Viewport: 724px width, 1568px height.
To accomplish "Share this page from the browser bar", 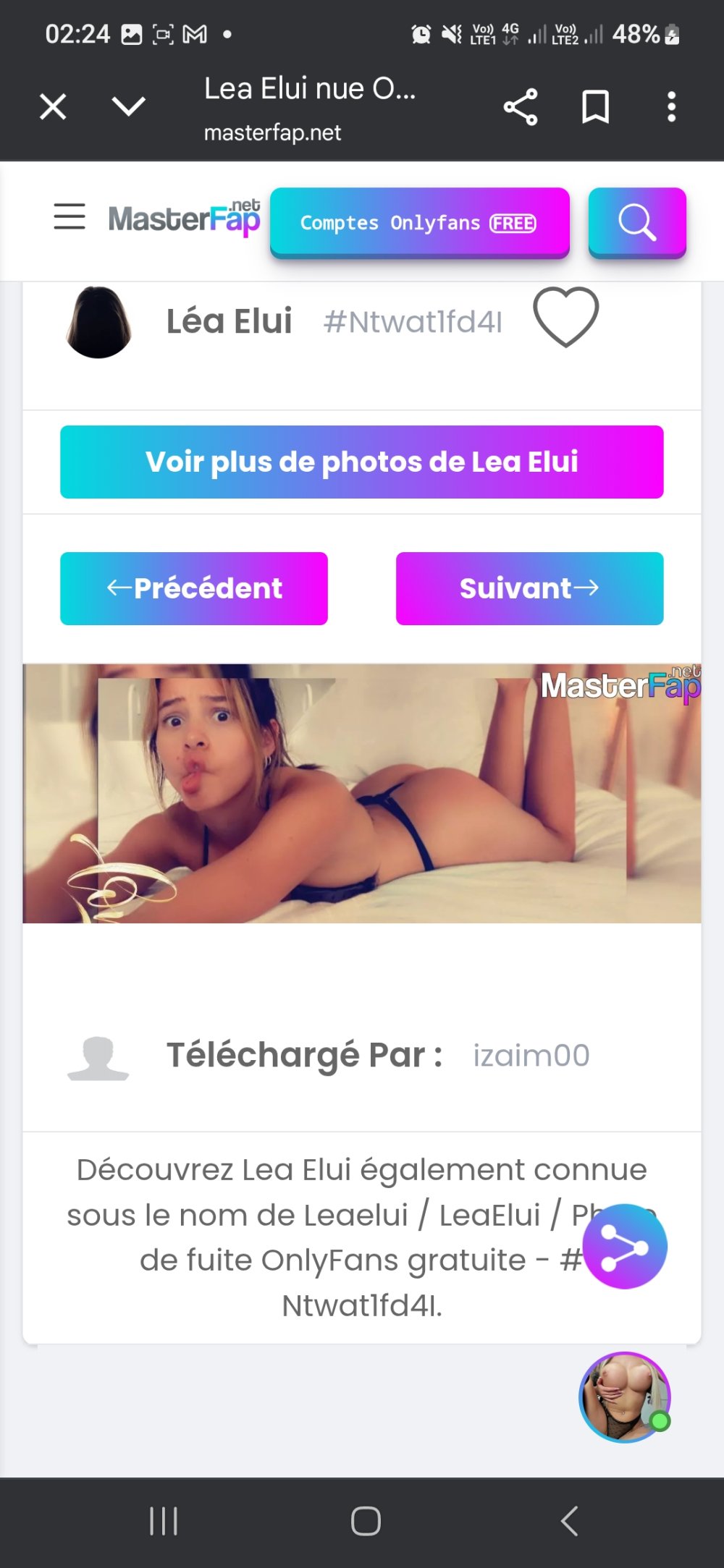I will point(521,107).
